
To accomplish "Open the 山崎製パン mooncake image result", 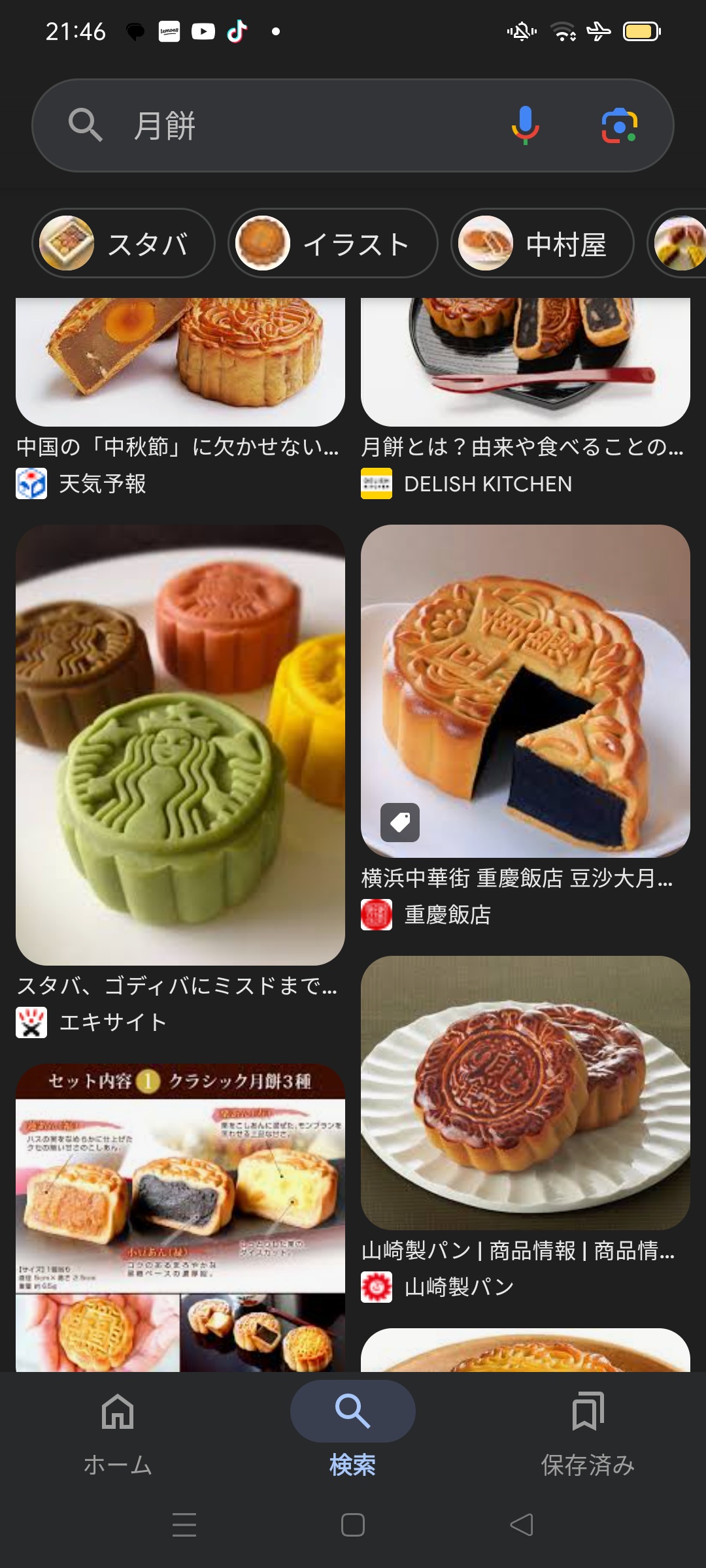I will pos(525,1092).
